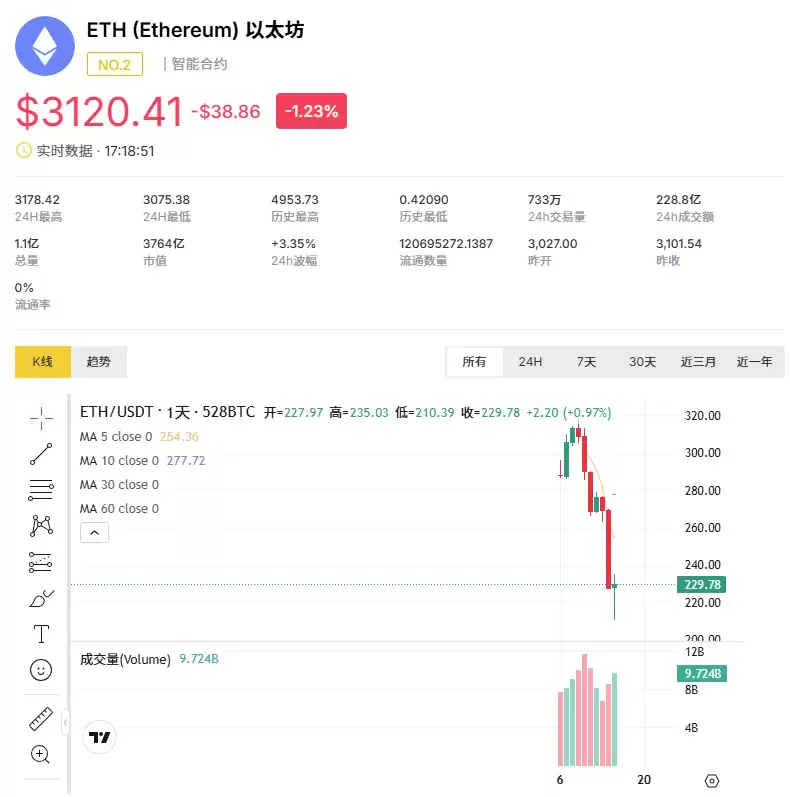The width and height of the screenshot is (790, 797).
Task: Select the 24H time range tab
Action: click(530, 362)
